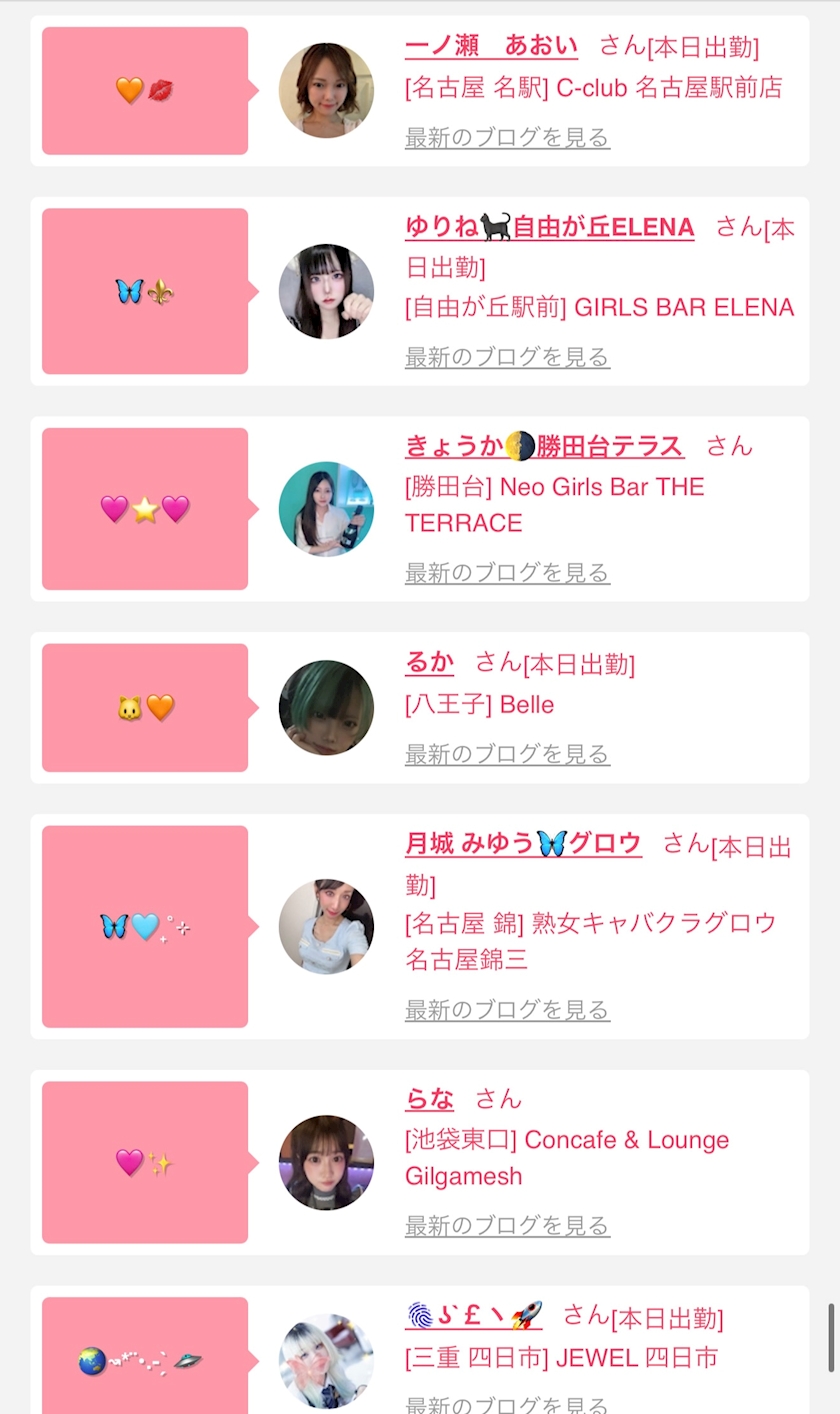840x1414 pixels.
Task: Open 一ノ瀬 あおい's profile link
Action: tap(491, 46)
